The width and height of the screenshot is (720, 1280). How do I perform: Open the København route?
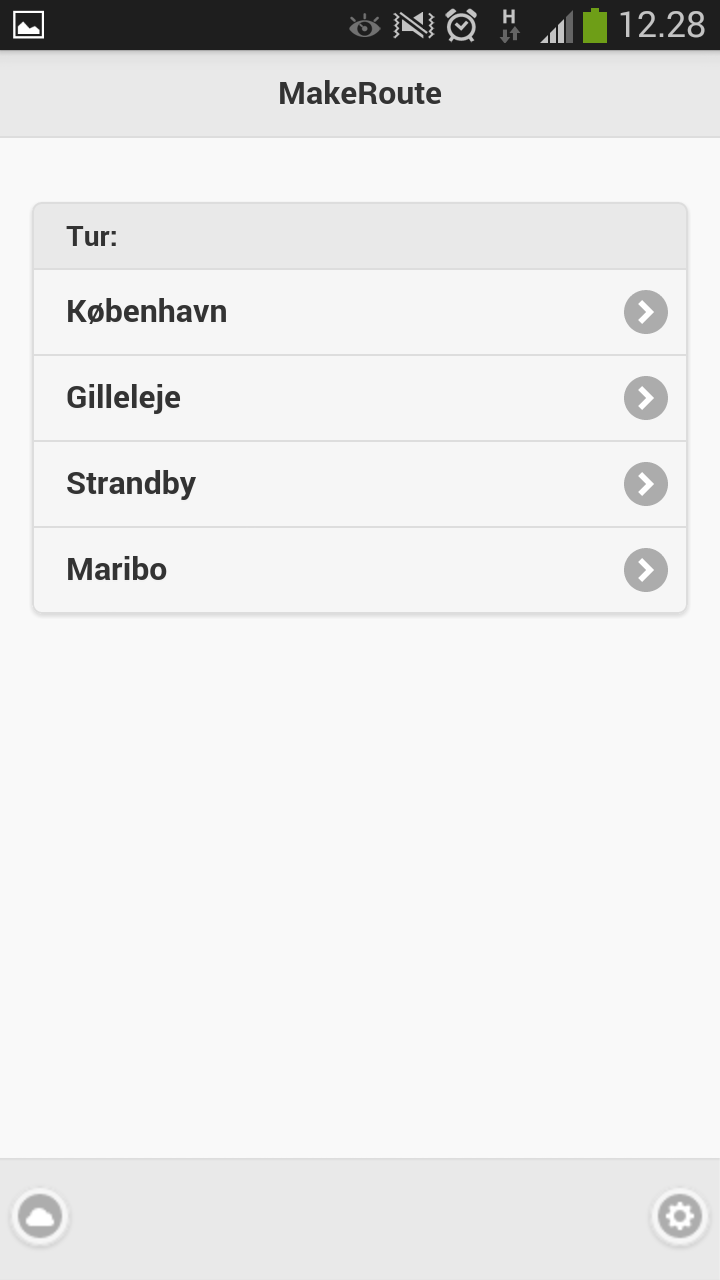(x=360, y=312)
